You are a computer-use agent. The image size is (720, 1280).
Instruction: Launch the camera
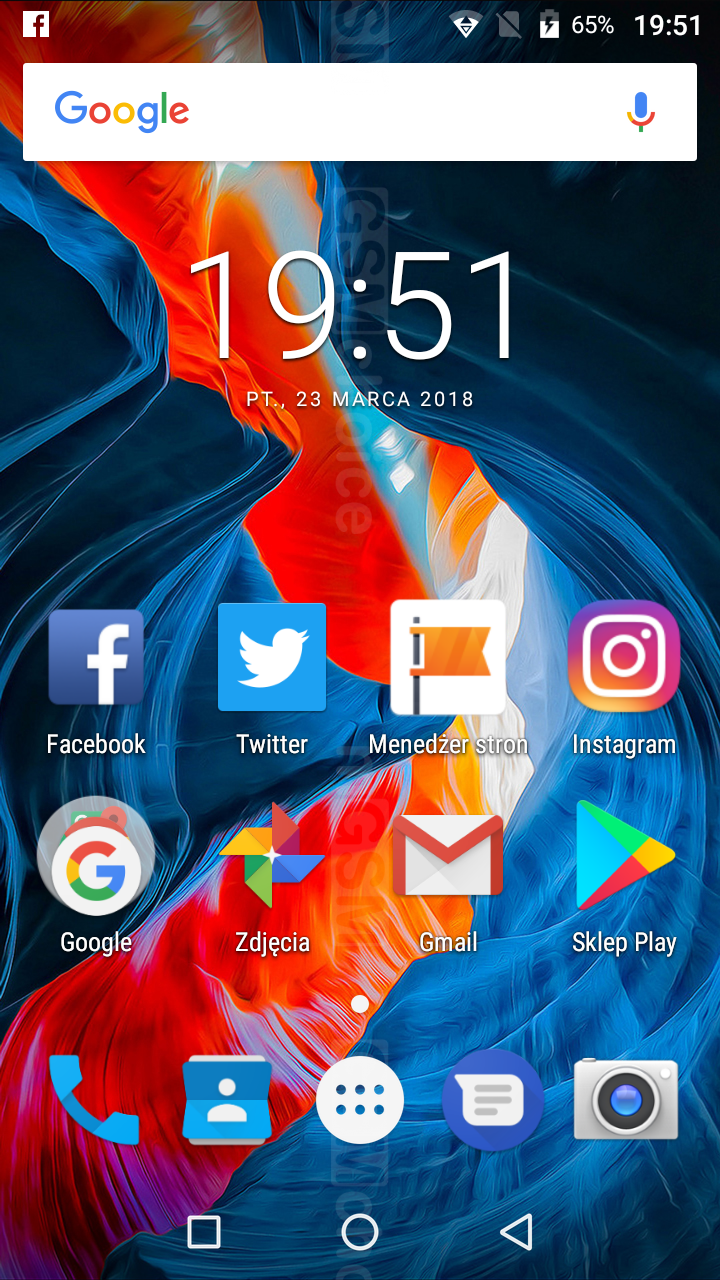[626, 1100]
